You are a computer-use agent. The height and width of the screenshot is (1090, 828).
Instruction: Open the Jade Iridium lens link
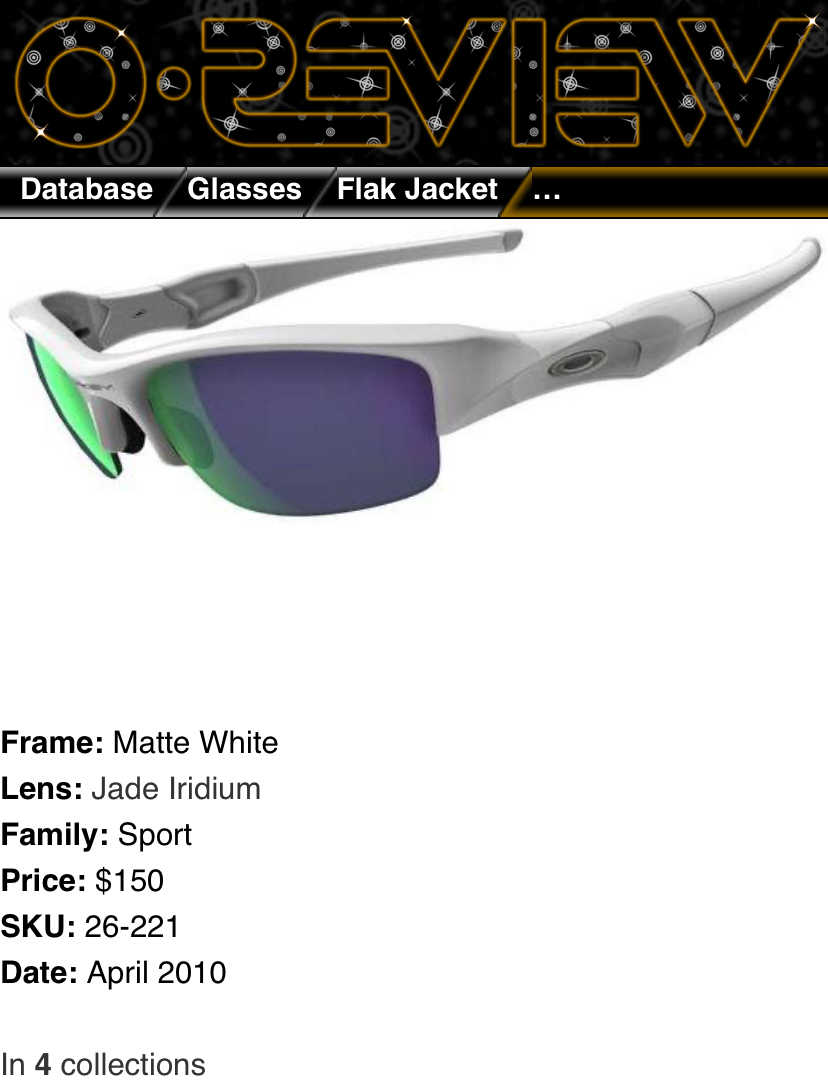[176, 789]
